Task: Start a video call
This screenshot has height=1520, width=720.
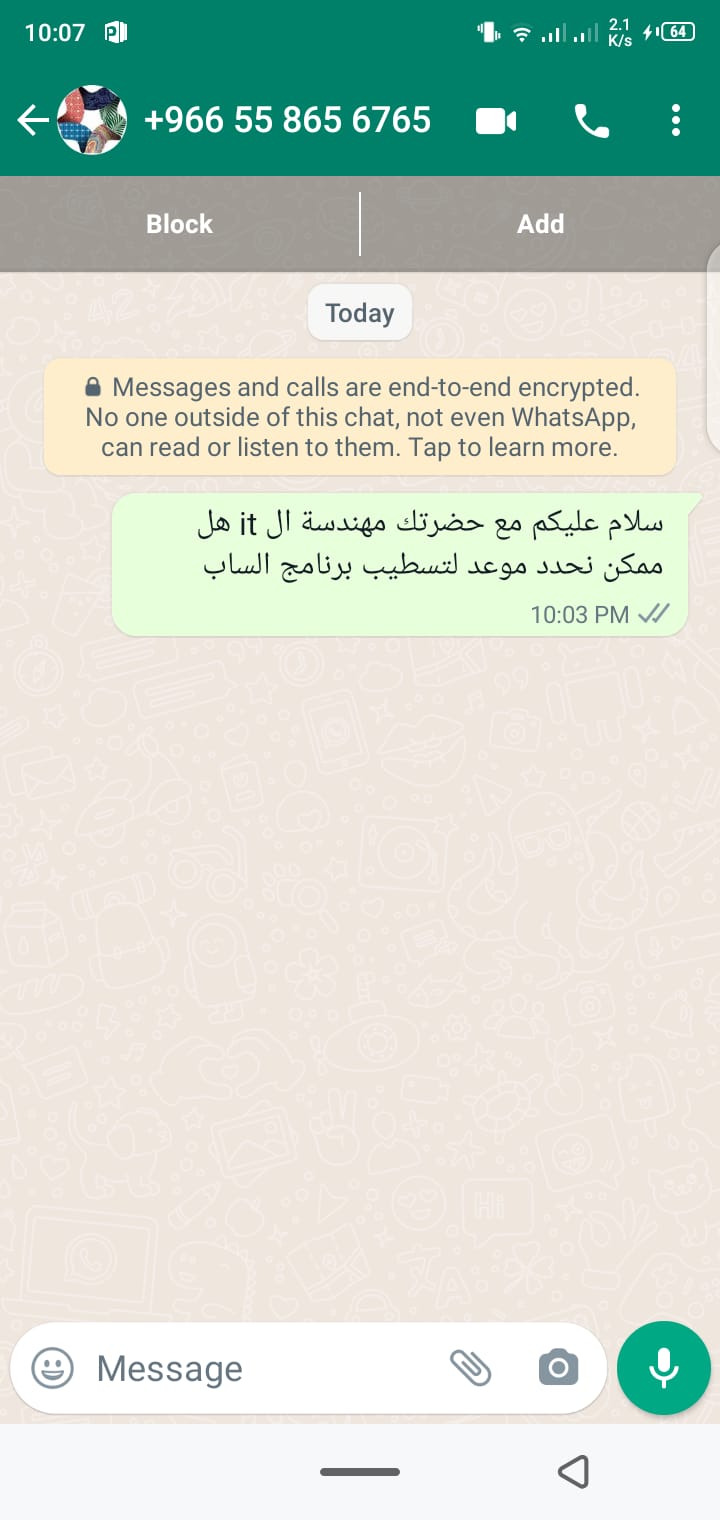Action: coord(496,121)
